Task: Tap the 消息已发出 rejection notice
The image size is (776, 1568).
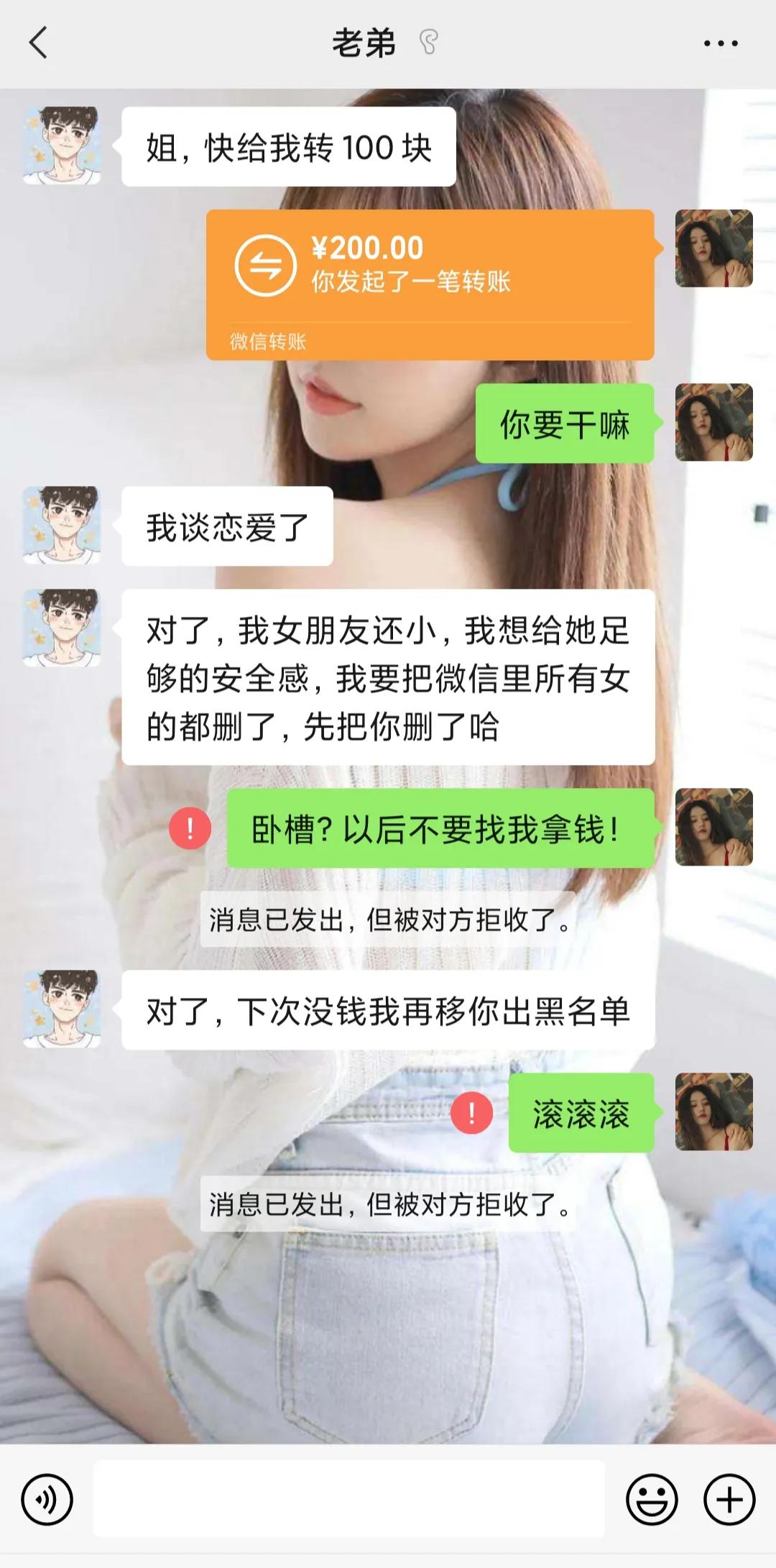Action: (x=388, y=919)
